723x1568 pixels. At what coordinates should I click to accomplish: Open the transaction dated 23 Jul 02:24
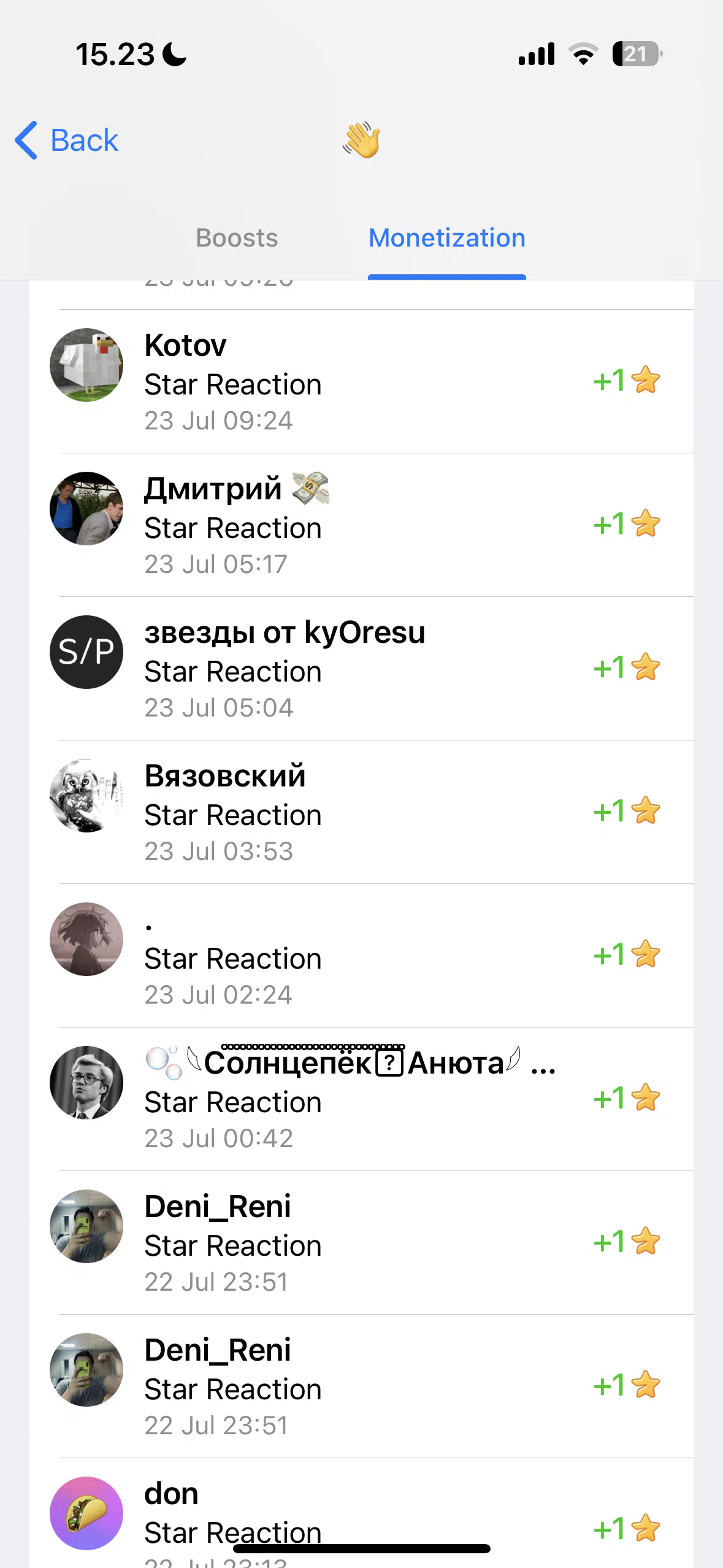pos(361,956)
